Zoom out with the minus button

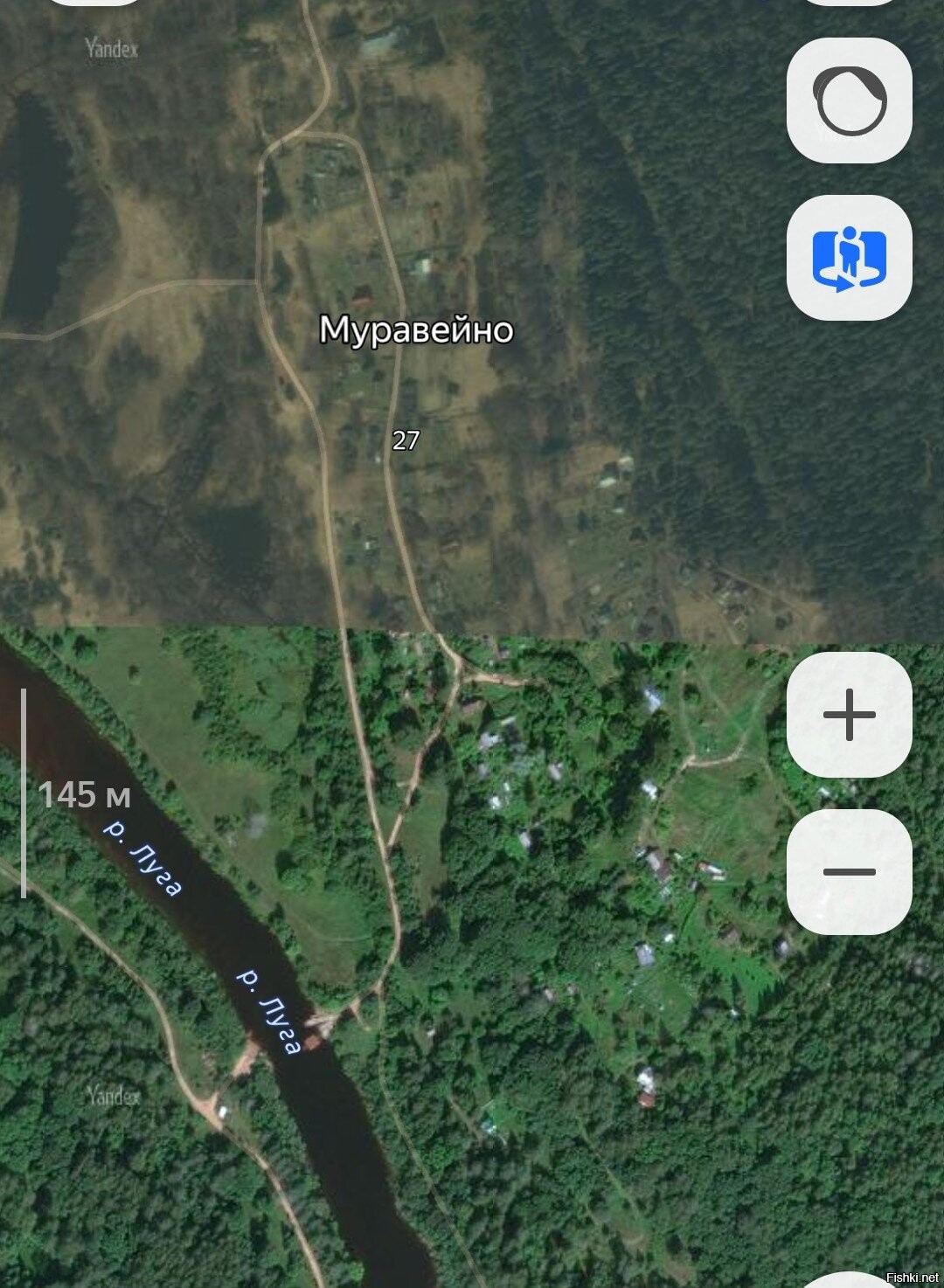(x=849, y=871)
